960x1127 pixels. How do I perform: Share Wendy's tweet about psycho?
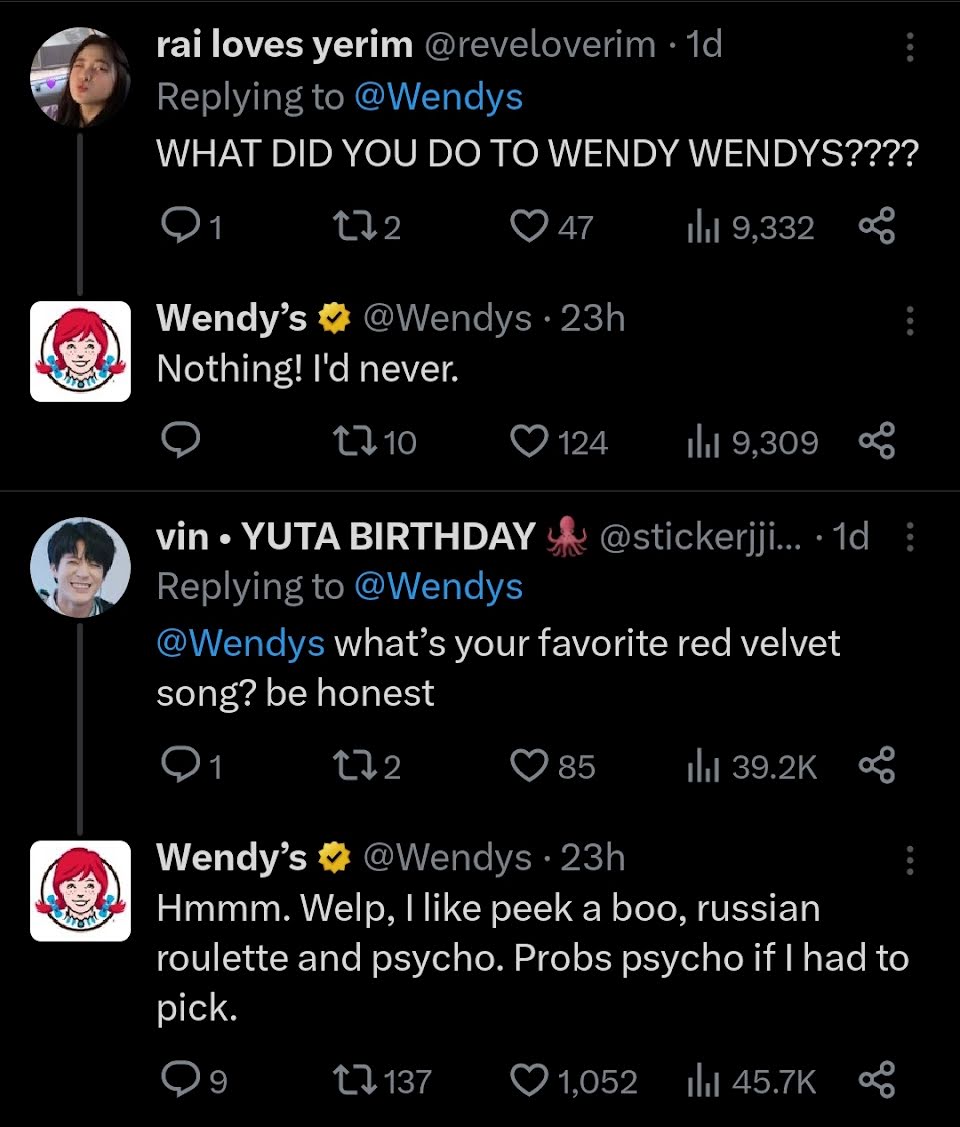click(x=877, y=1080)
